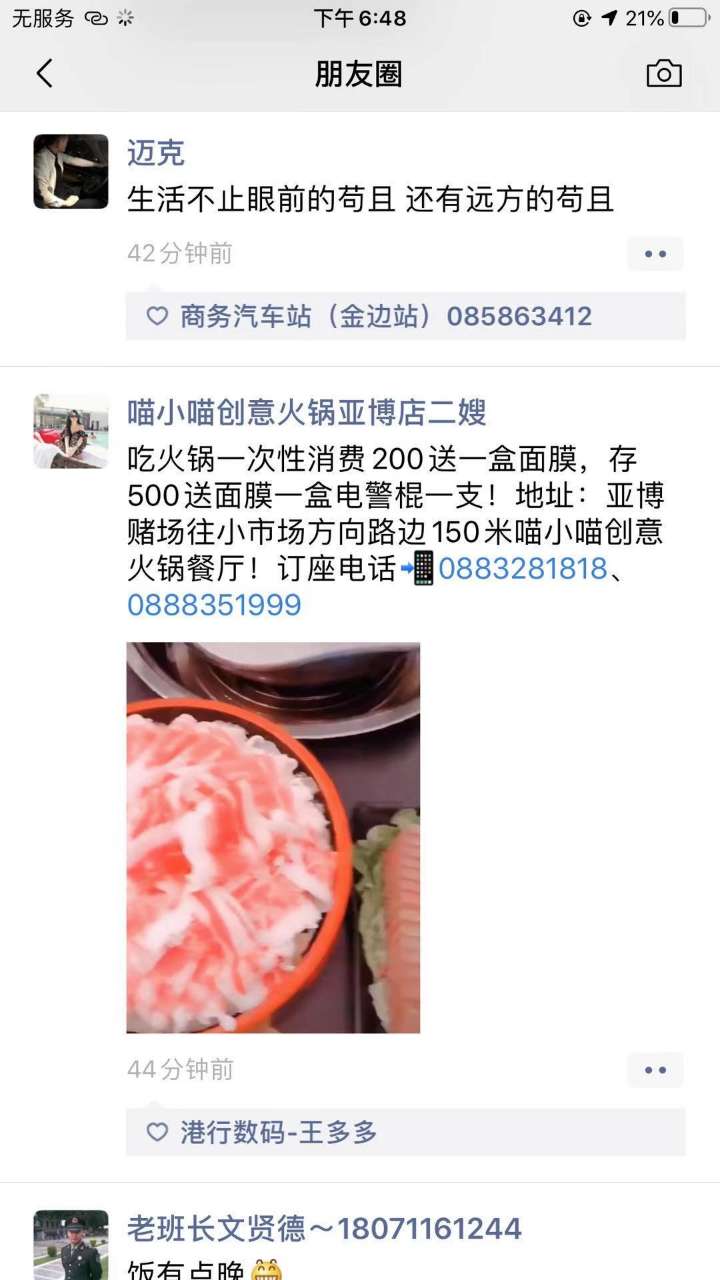Open 喵小喵创意火锅亚博店二嫂's avatar
The image size is (720, 1280).
(x=71, y=431)
